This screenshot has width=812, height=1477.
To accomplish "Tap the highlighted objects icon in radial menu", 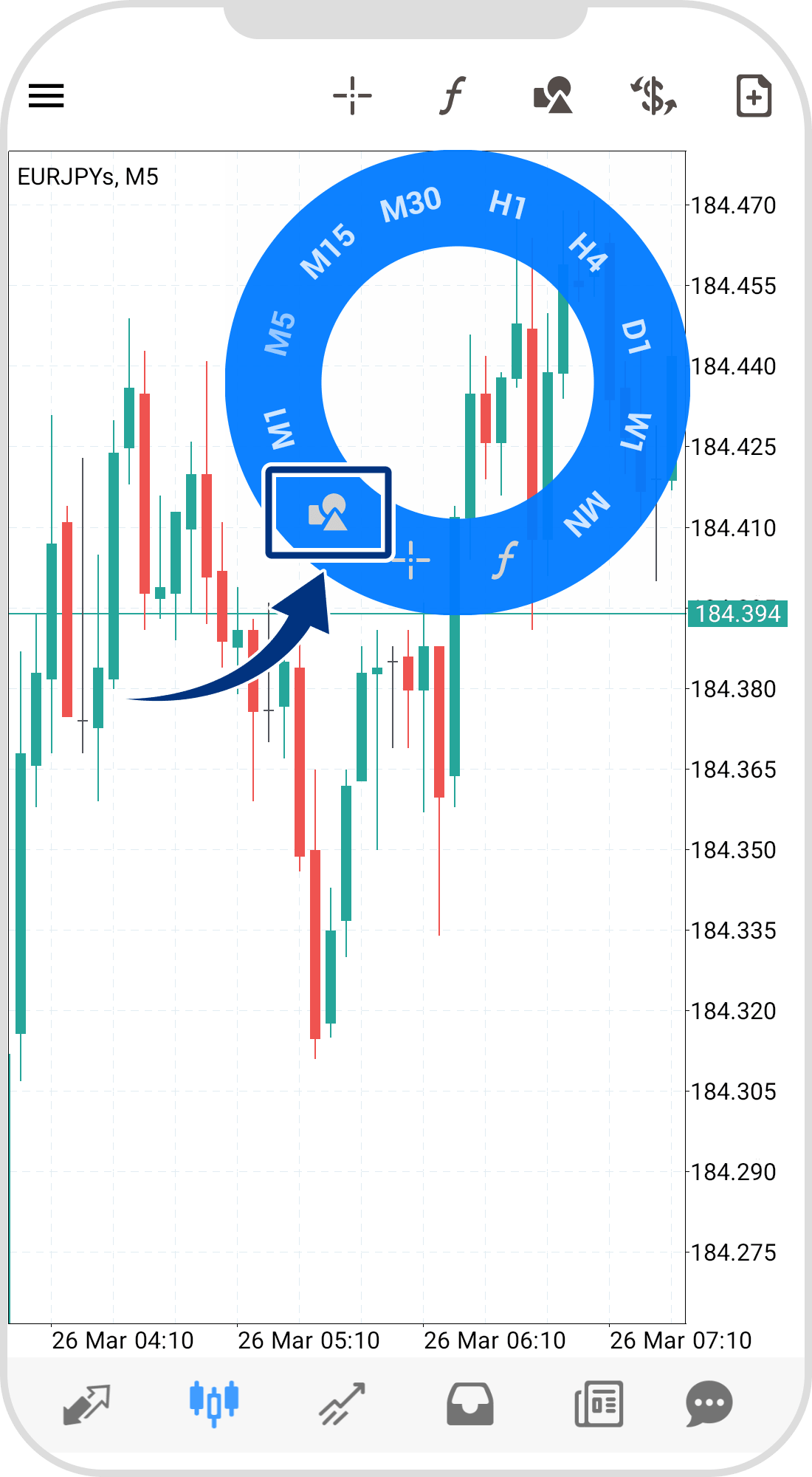I will pyautogui.click(x=328, y=512).
